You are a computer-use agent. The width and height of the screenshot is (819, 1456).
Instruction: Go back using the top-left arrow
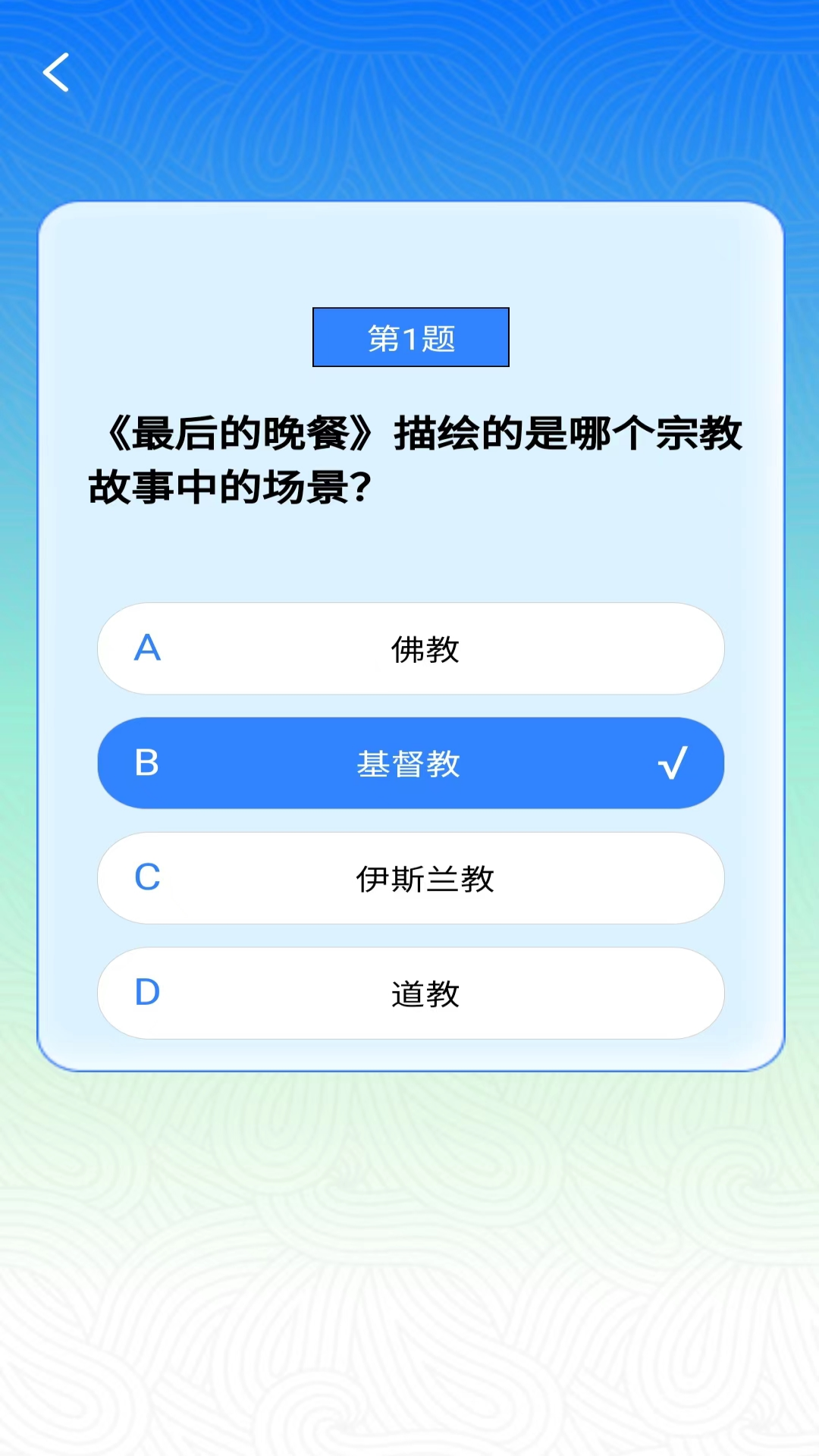(x=56, y=73)
